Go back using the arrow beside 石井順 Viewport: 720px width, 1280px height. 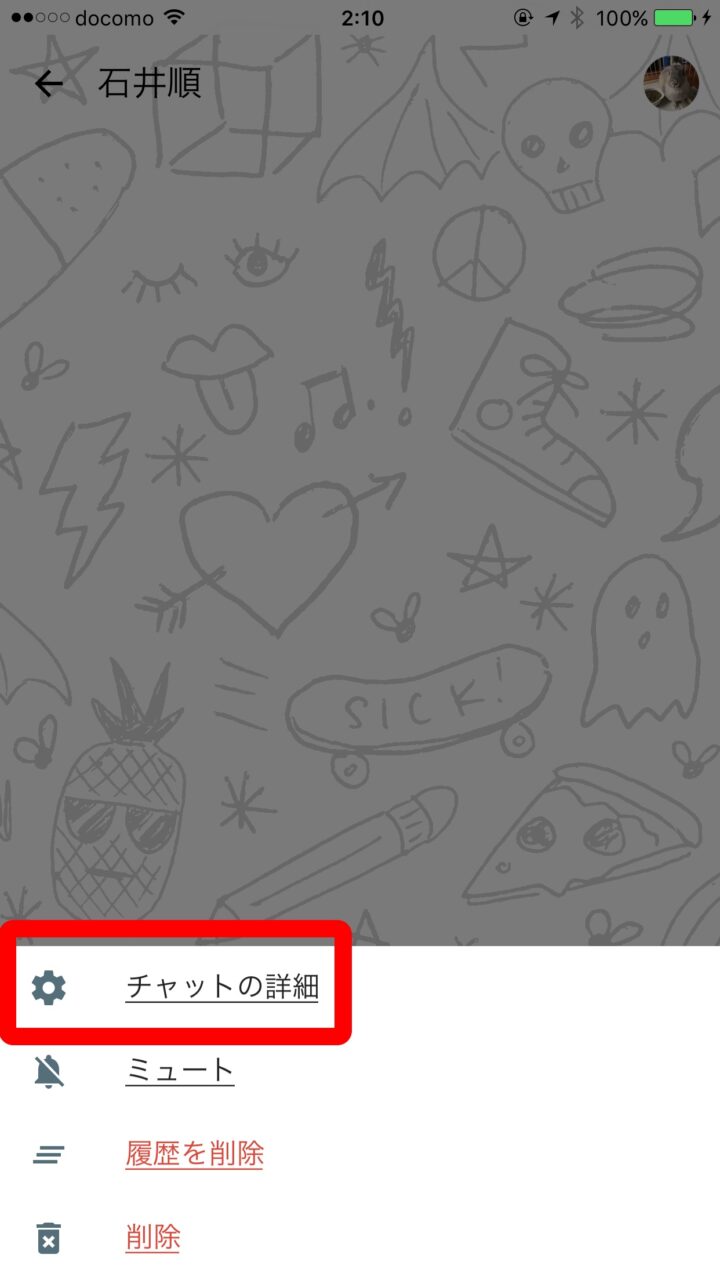48,84
